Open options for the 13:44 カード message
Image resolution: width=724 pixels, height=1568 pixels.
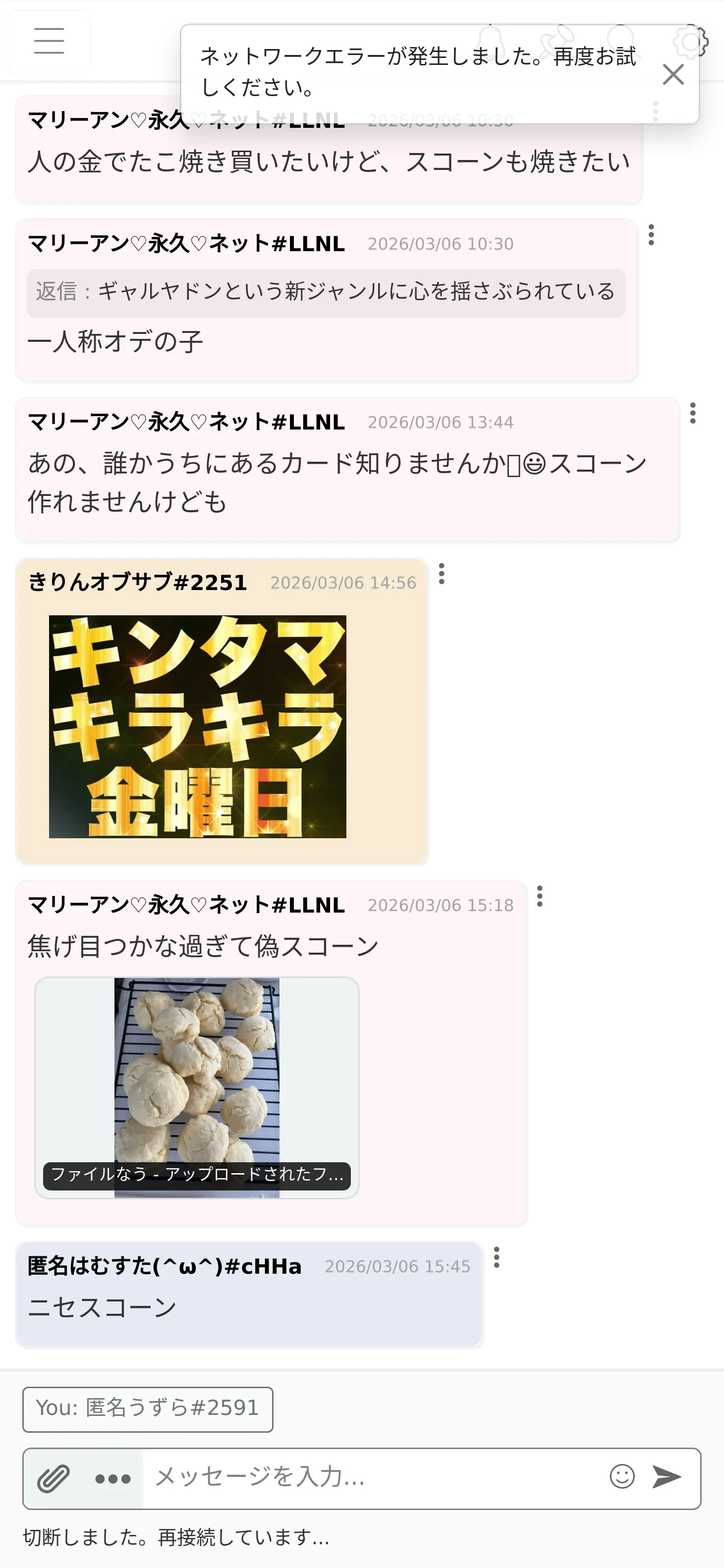(693, 413)
